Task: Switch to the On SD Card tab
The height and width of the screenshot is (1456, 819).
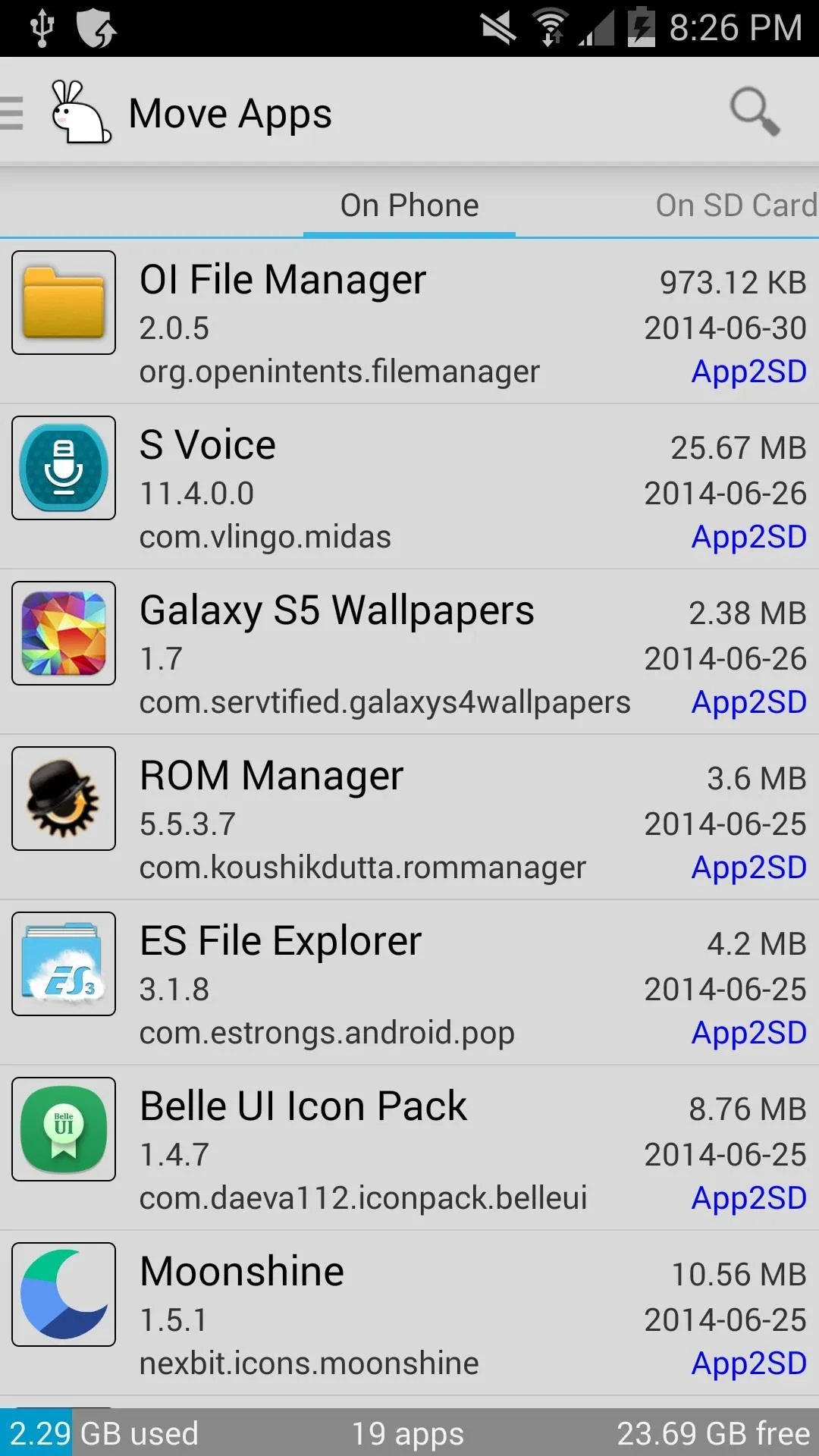Action: click(x=736, y=205)
